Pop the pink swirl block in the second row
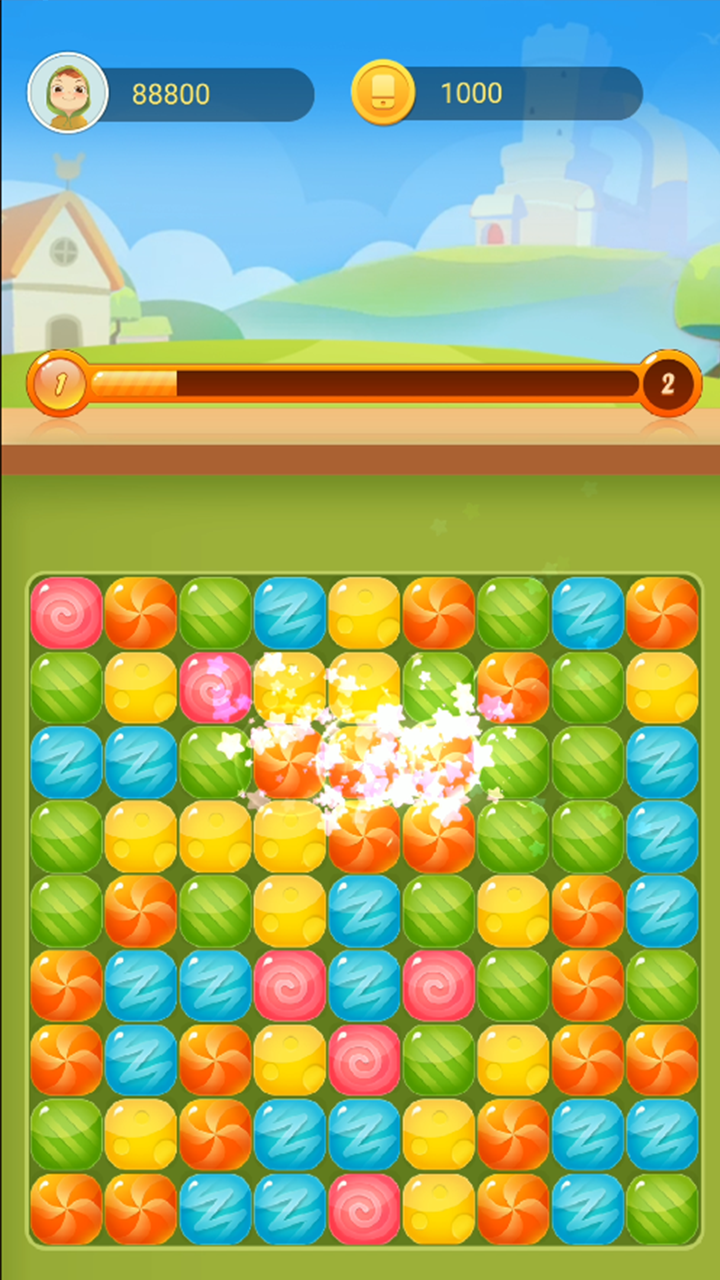The image size is (720, 1280). [x=215, y=687]
